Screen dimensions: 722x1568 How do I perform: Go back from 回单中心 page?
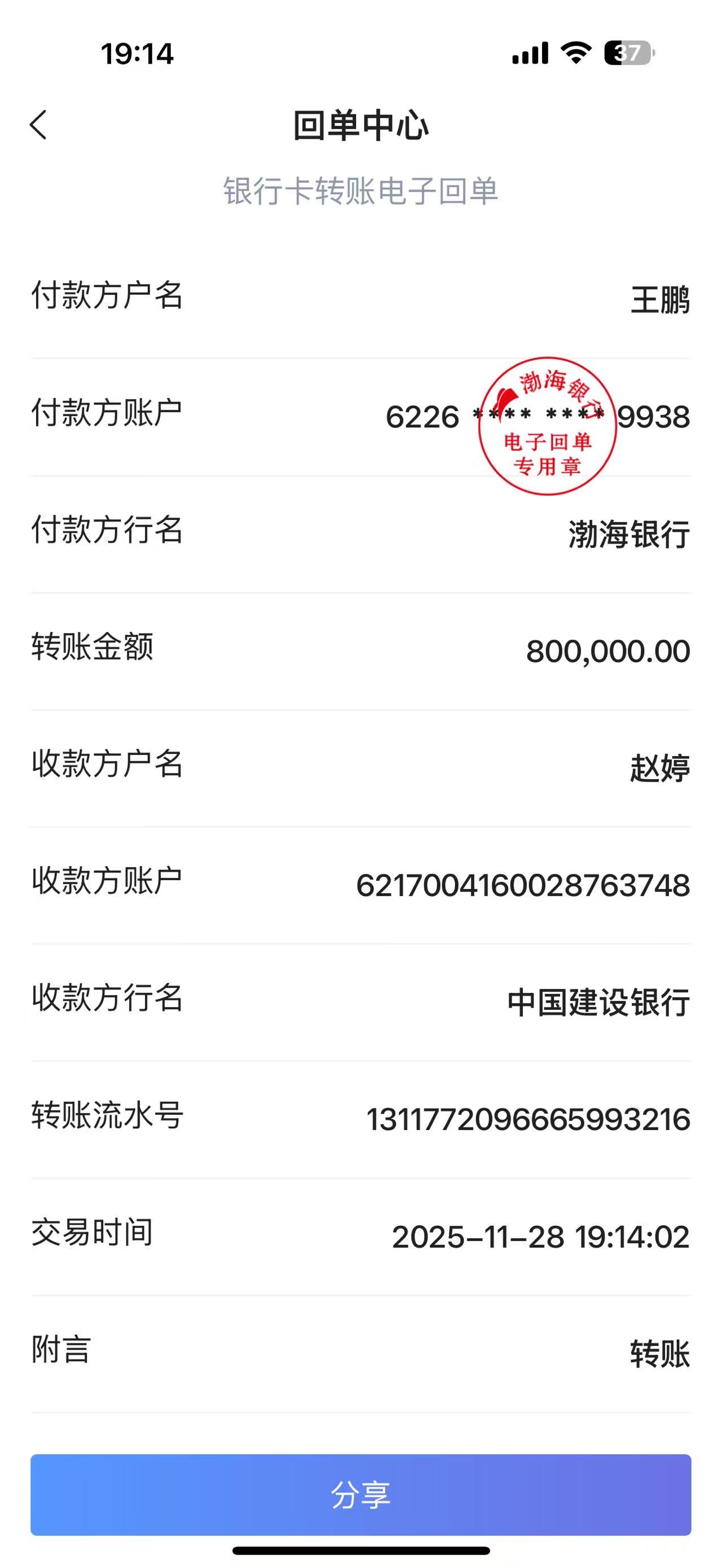coord(38,125)
